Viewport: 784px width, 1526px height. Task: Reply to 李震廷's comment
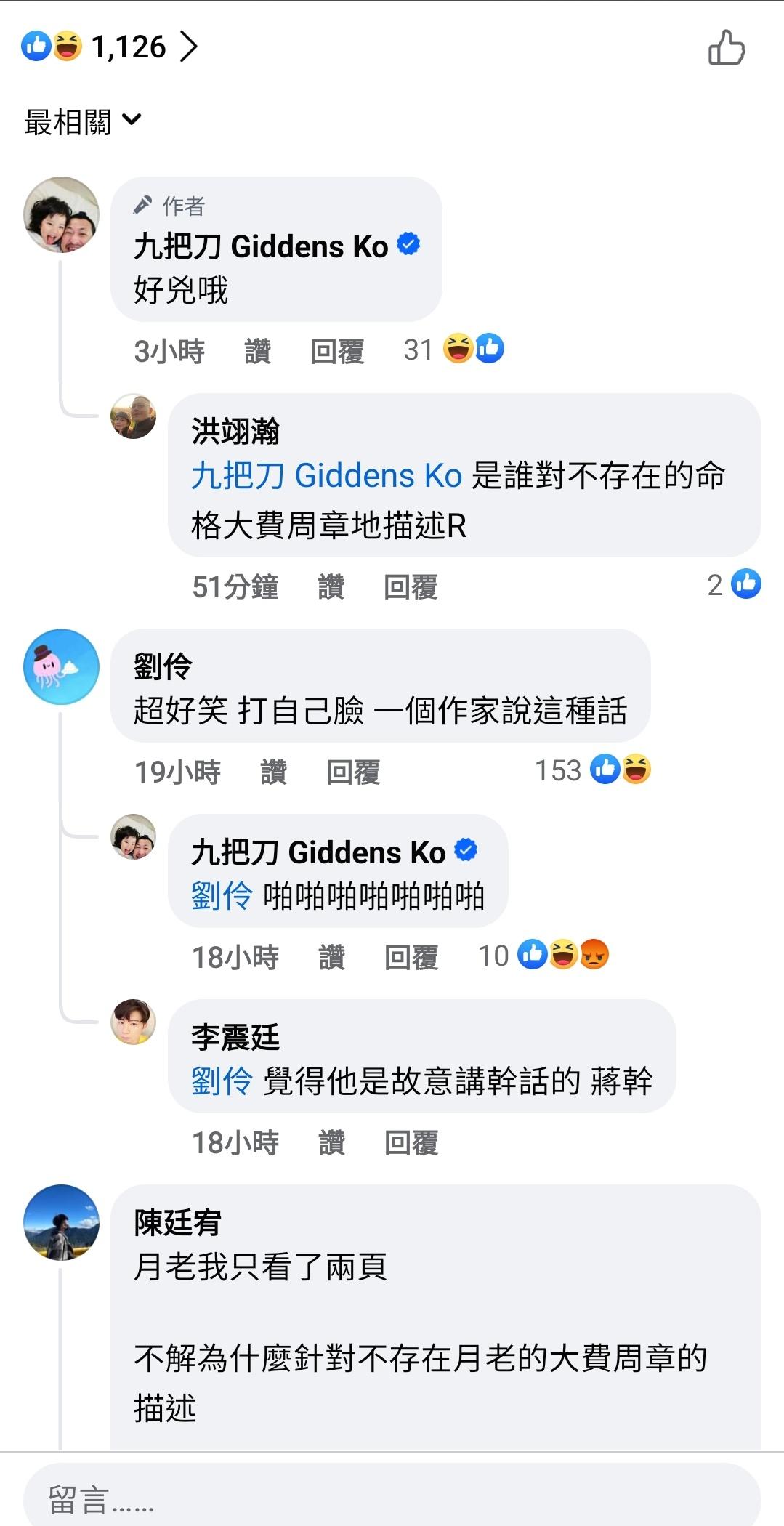tap(411, 1142)
